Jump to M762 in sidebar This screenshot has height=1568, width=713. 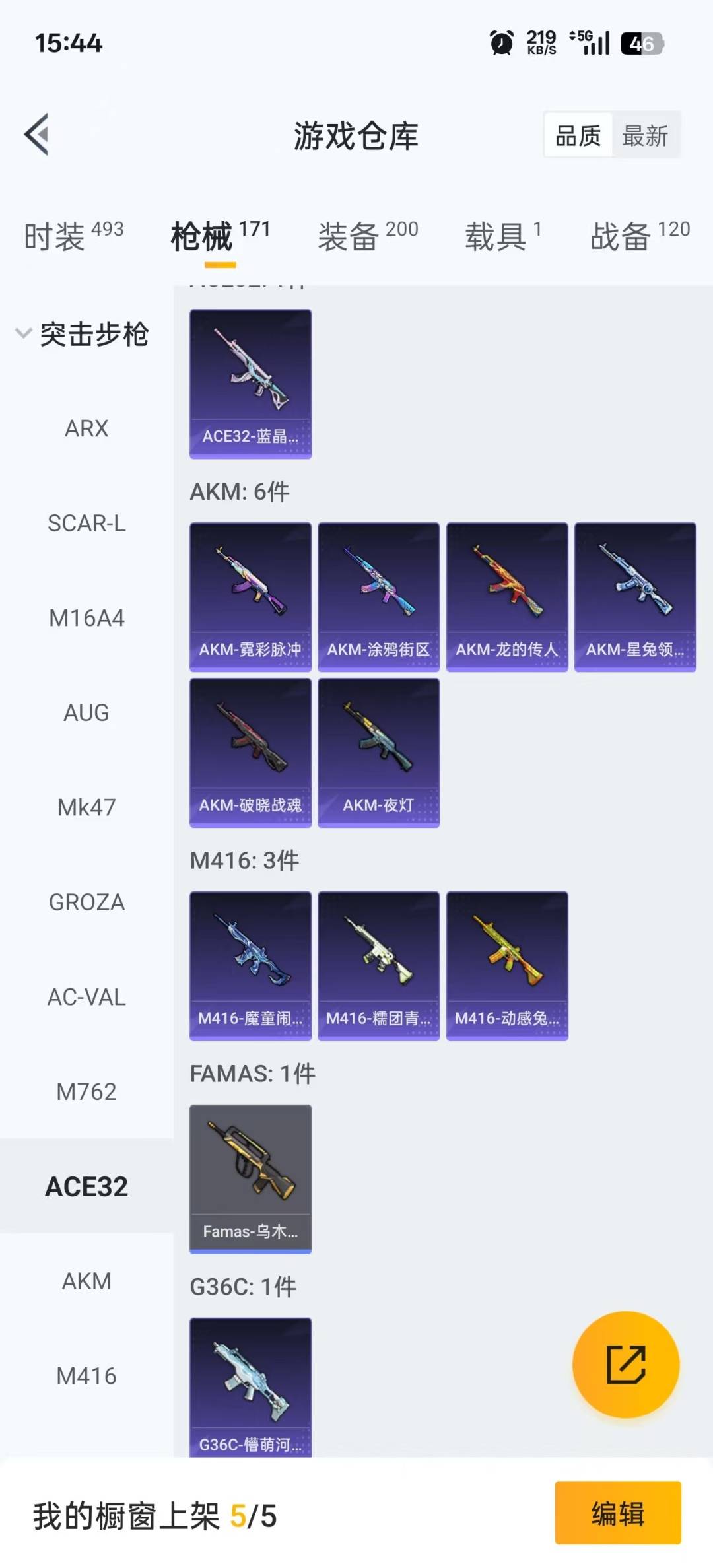pyautogui.click(x=86, y=1092)
